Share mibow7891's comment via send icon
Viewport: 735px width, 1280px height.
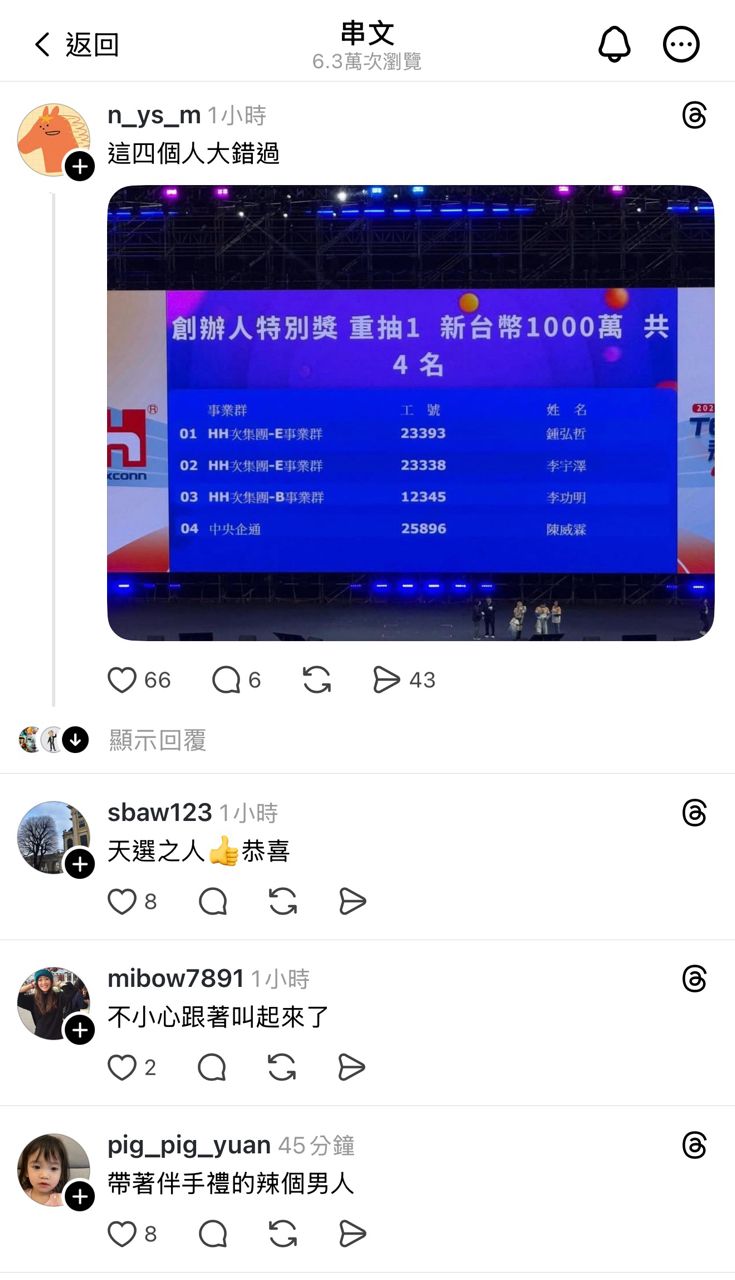click(x=352, y=1068)
